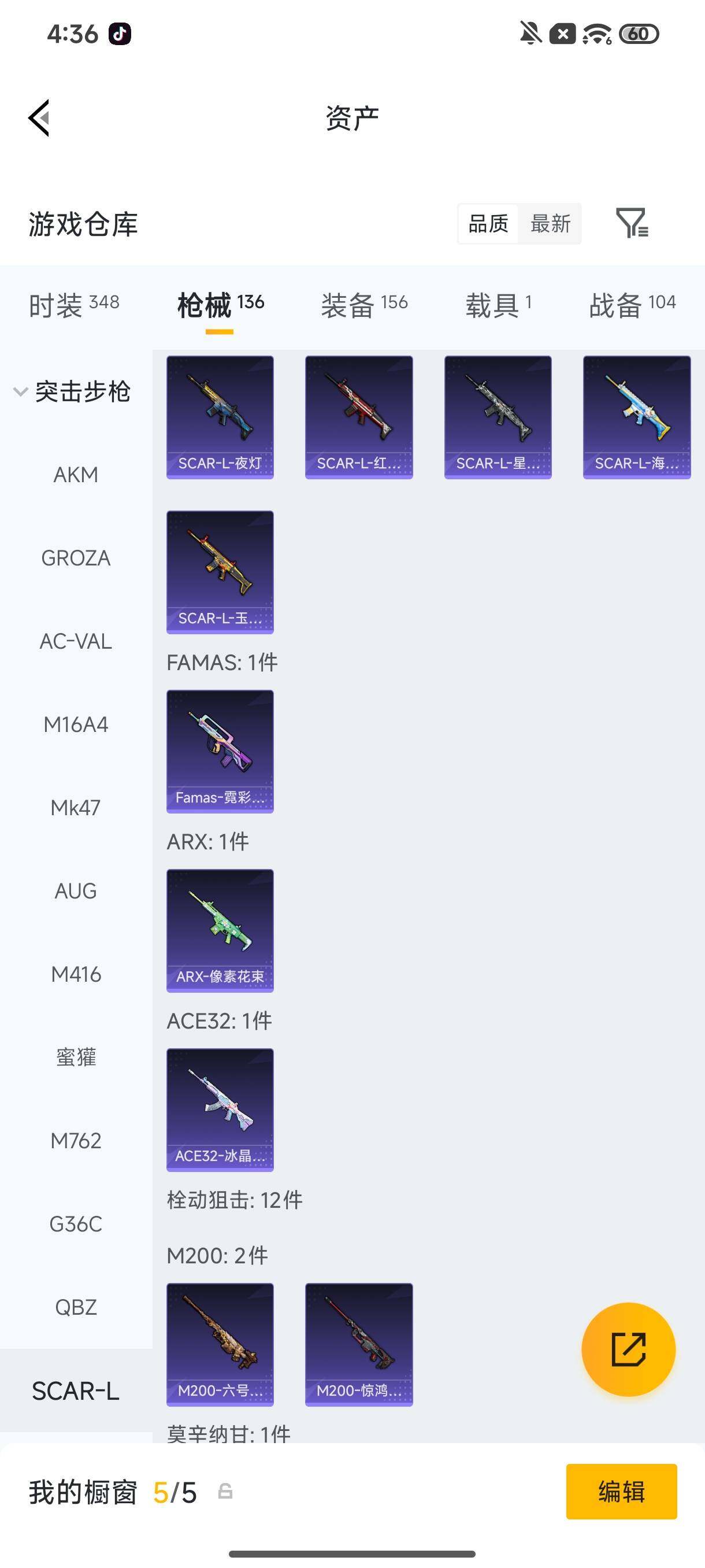This screenshot has width=705, height=1568.
Task: Go back using the top-left arrow
Action: [x=39, y=118]
